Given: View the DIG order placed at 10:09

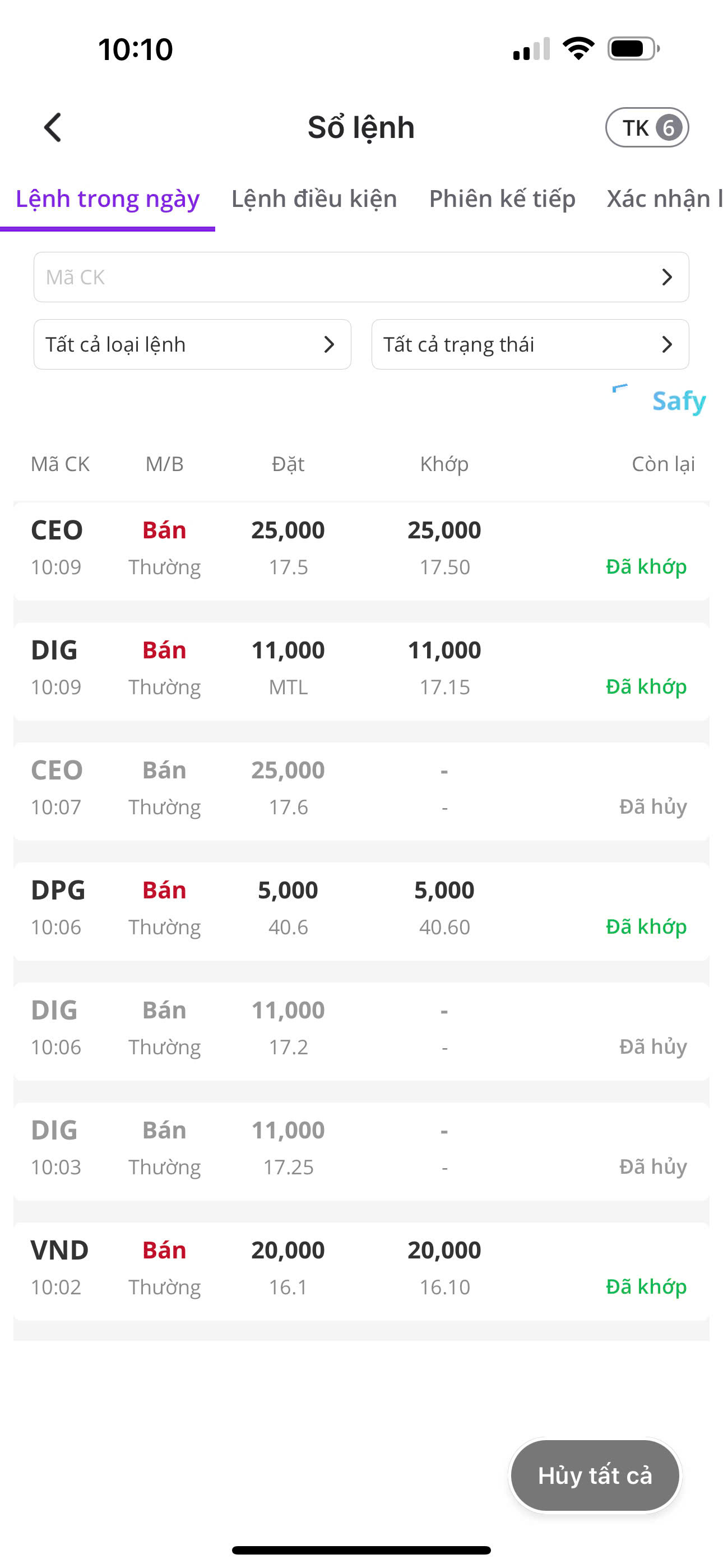Looking at the screenshot, I should (360, 669).
